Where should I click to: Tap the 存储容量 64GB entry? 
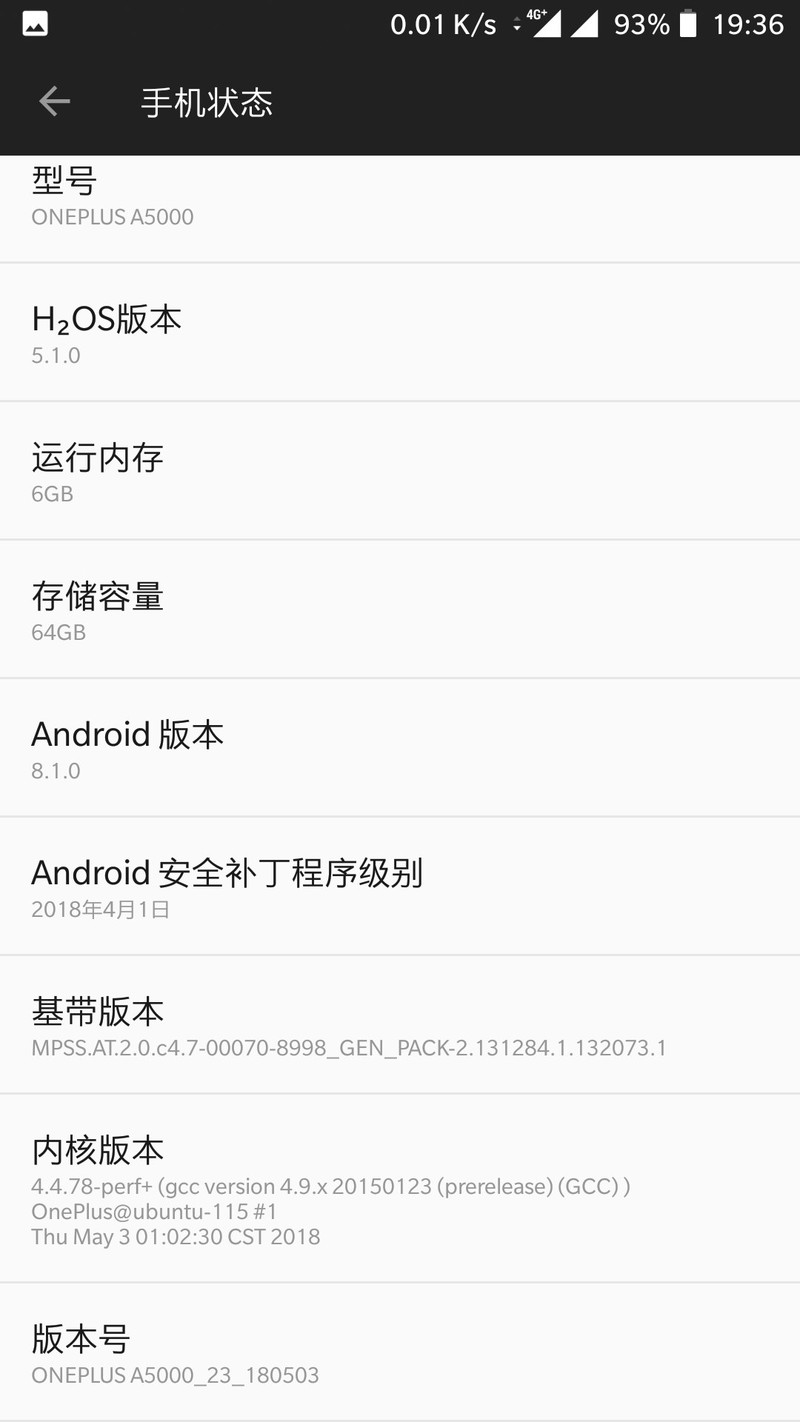coord(400,609)
